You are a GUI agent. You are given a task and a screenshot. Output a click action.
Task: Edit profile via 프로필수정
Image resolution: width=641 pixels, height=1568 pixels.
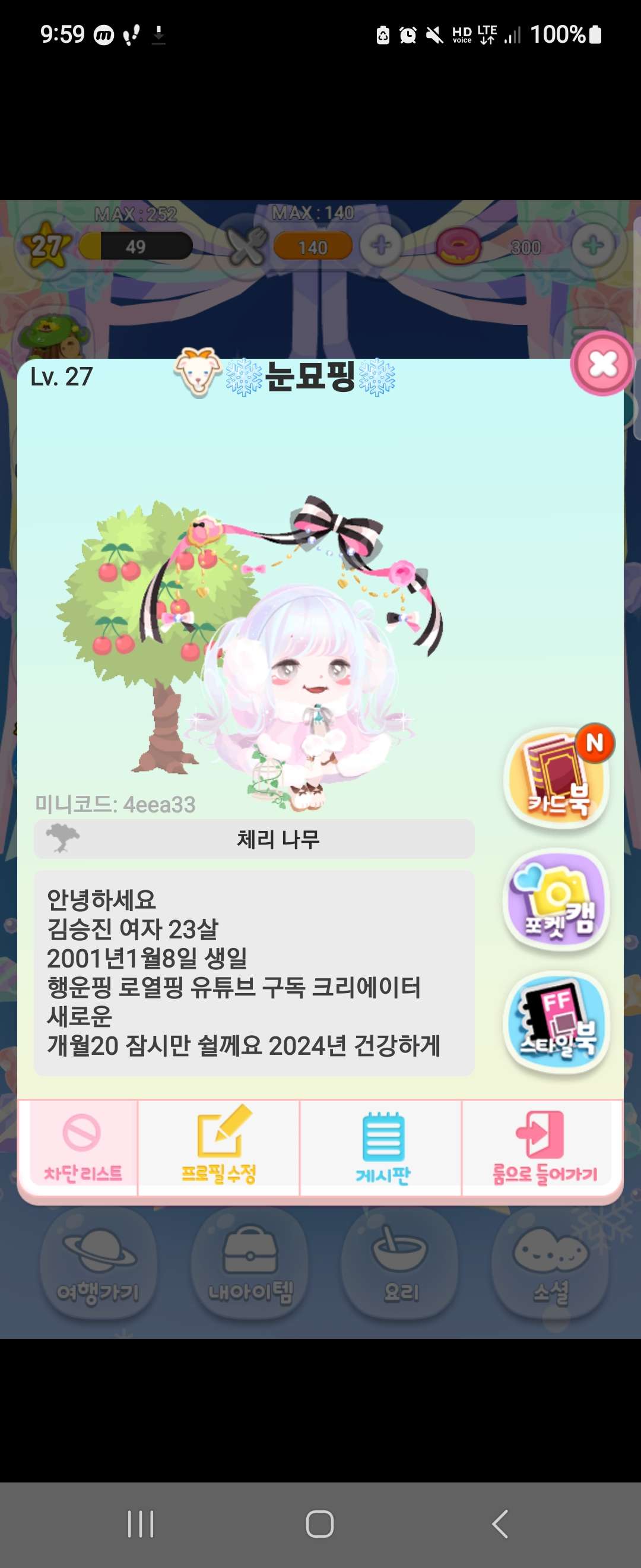tap(219, 1147)
